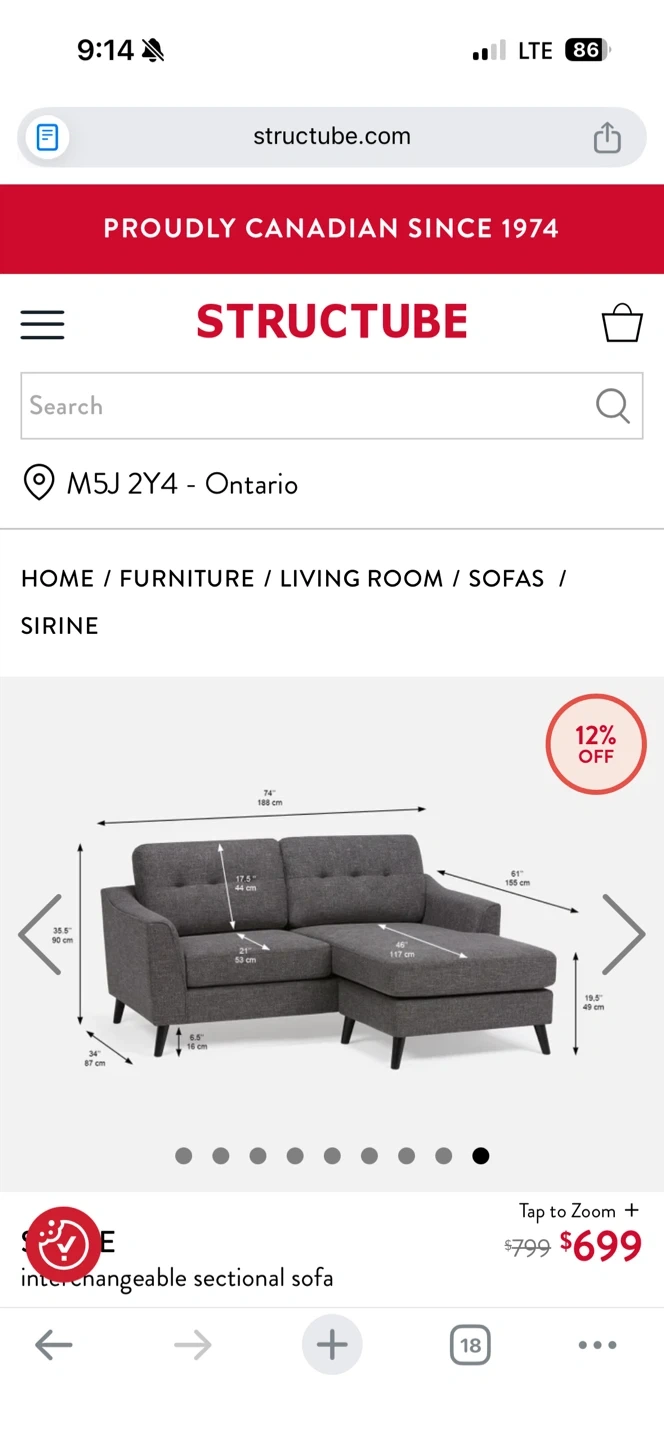Open a new browser tab

point(332,1345)
